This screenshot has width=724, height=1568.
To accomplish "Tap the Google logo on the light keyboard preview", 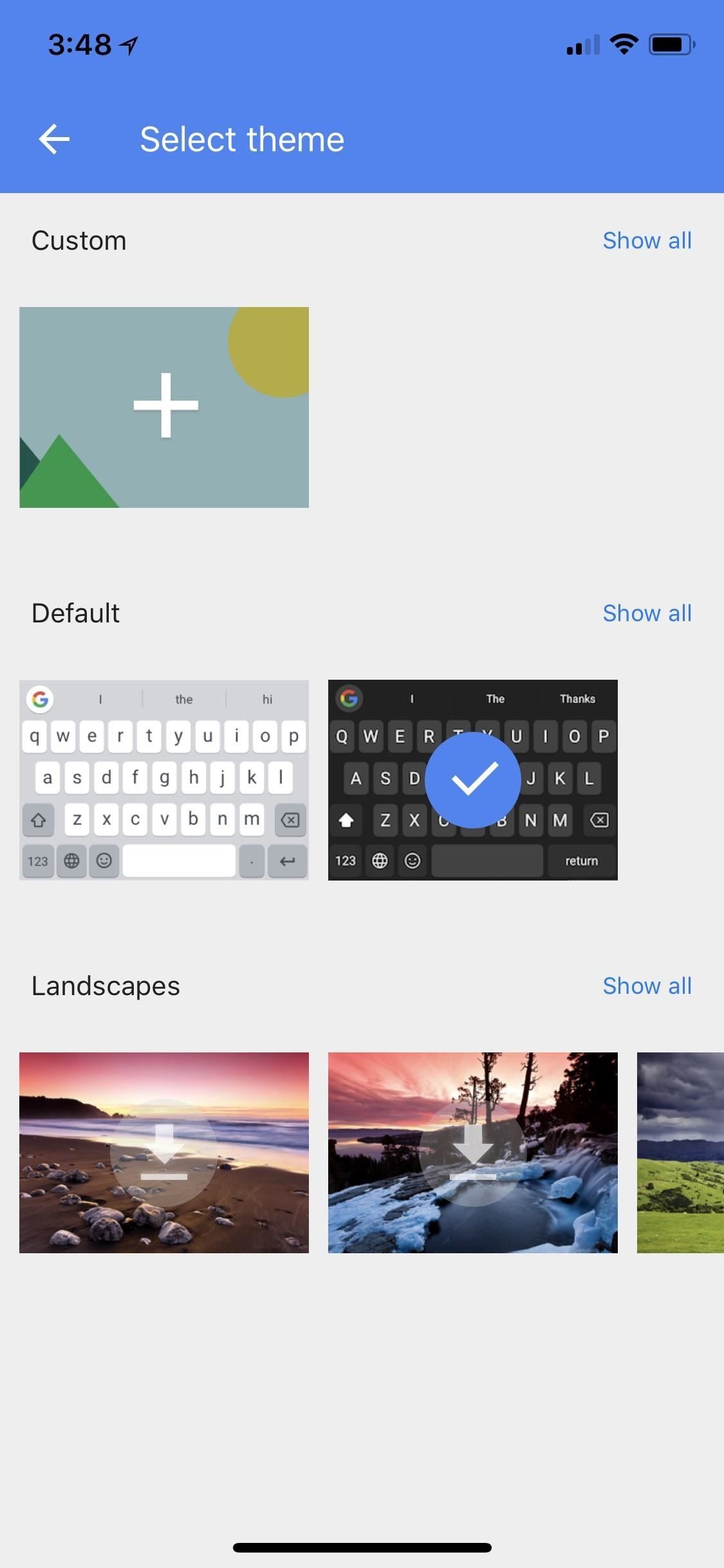I will tap(40, 699).
